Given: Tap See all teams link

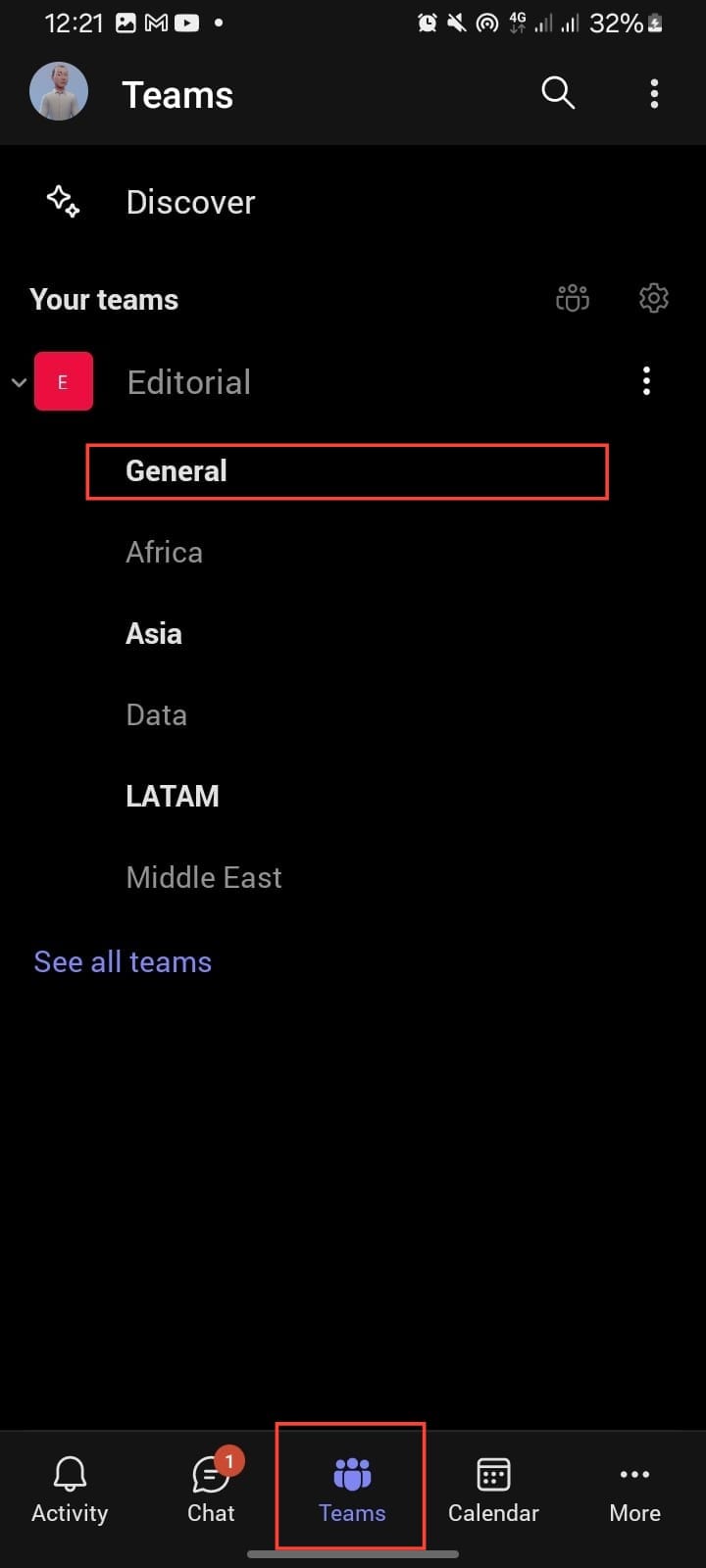Looking at the screenshot, I should point(123,961).
